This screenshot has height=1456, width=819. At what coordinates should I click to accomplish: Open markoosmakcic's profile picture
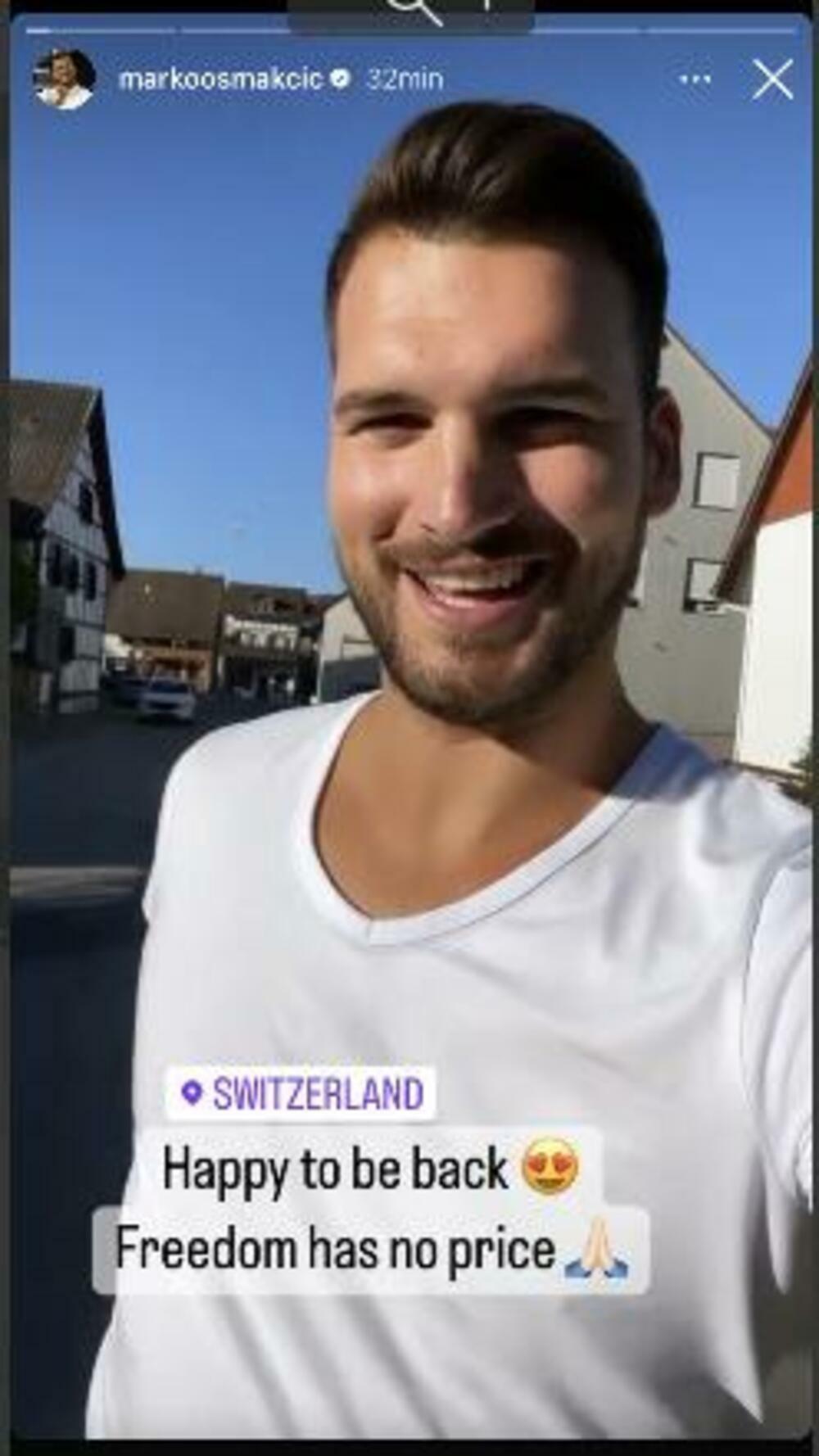[63, 79]
